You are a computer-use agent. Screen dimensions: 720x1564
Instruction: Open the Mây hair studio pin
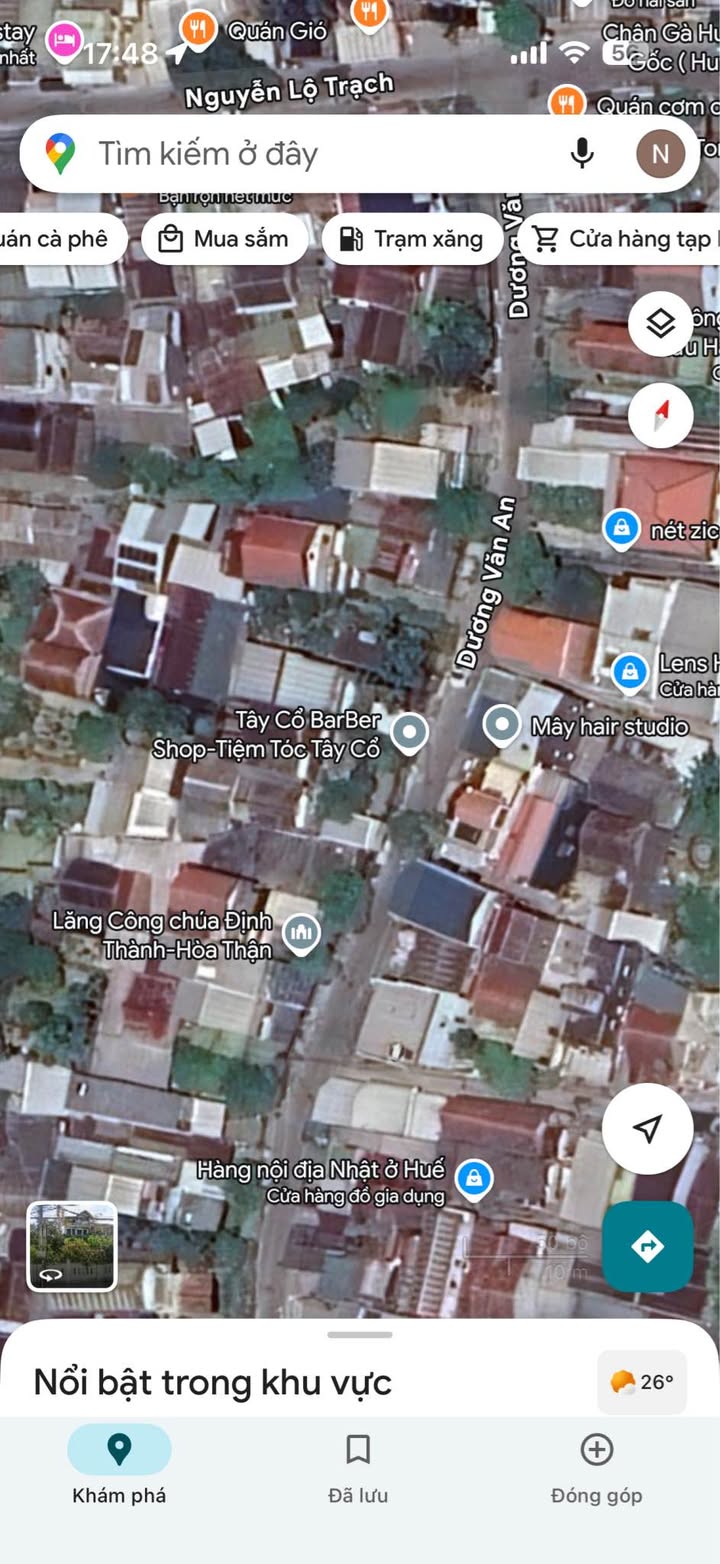point(501,726)
